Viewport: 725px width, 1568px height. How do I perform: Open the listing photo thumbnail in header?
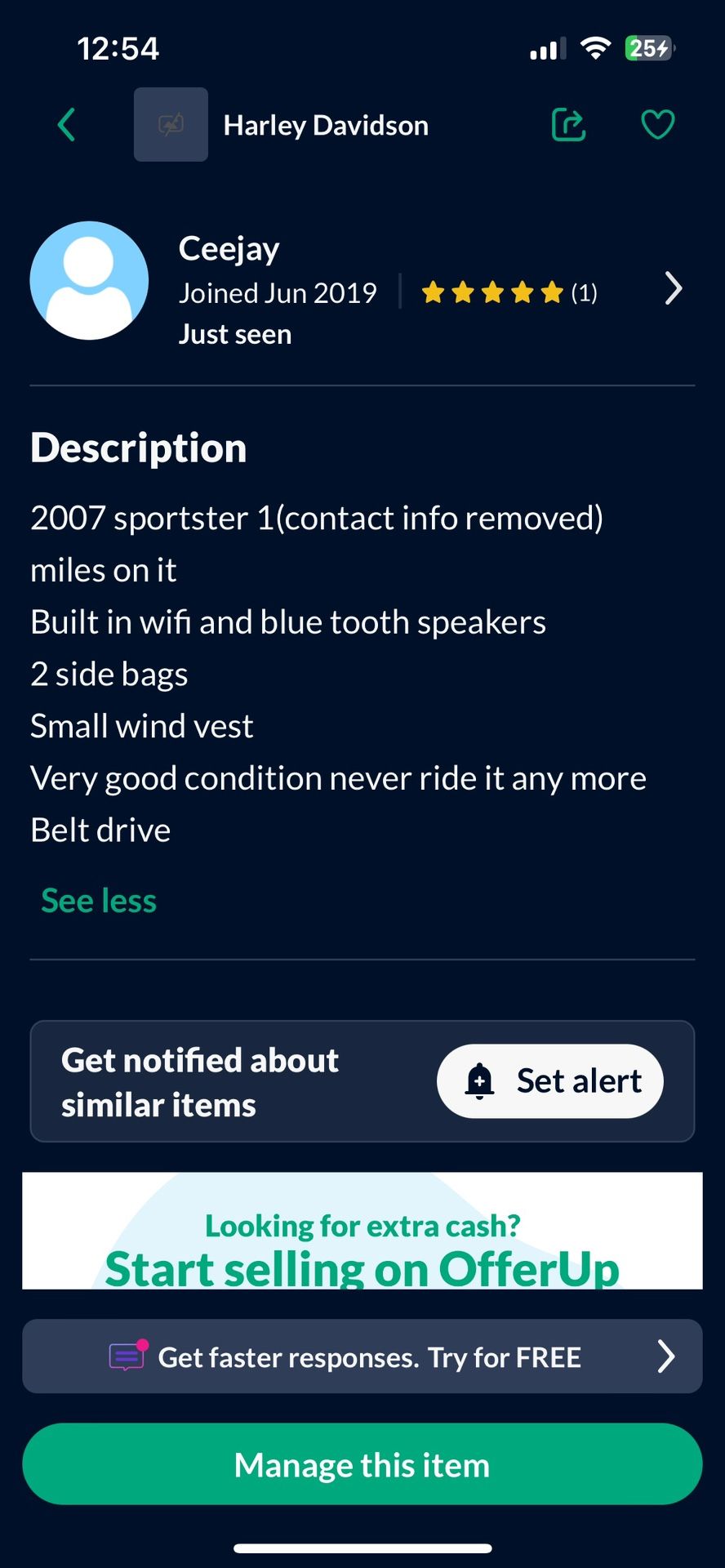click(x=171, y=125)
